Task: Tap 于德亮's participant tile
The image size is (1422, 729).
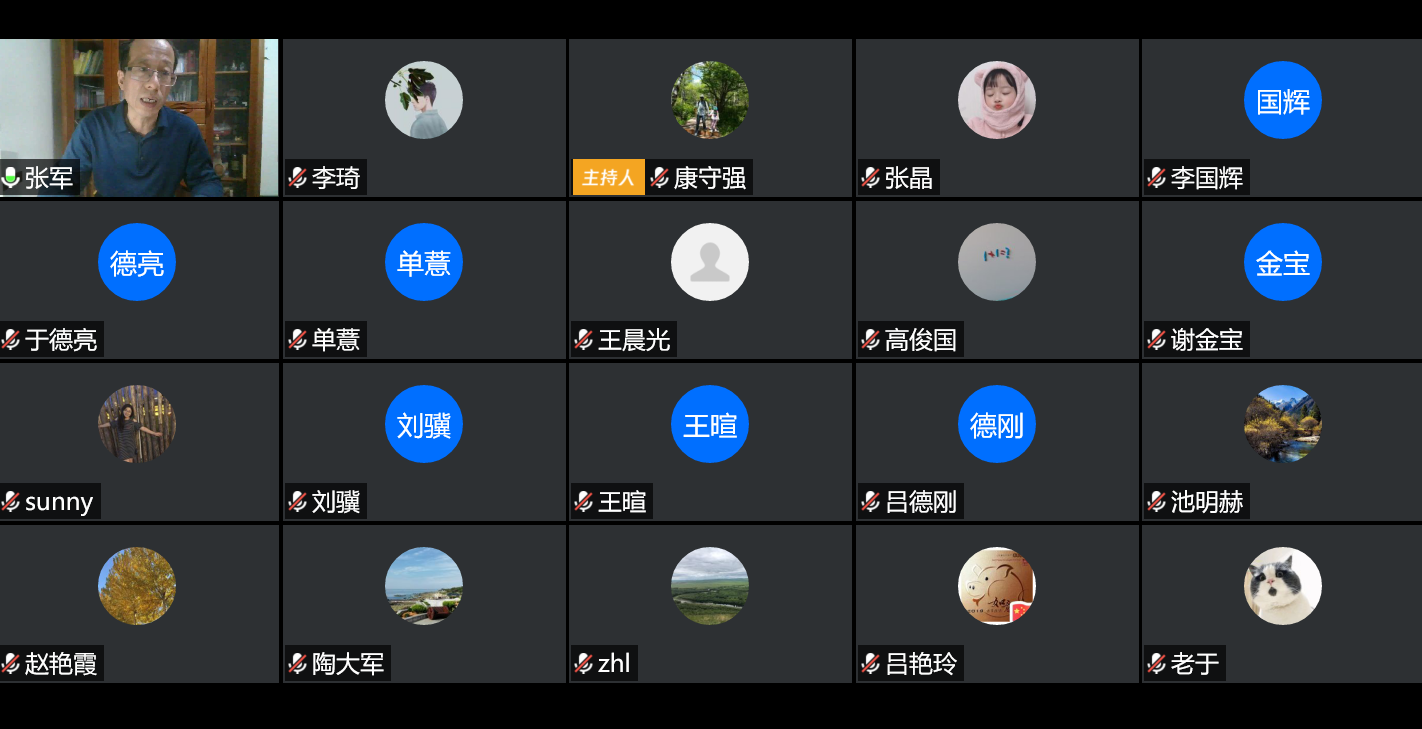Action: pos(138,279)
